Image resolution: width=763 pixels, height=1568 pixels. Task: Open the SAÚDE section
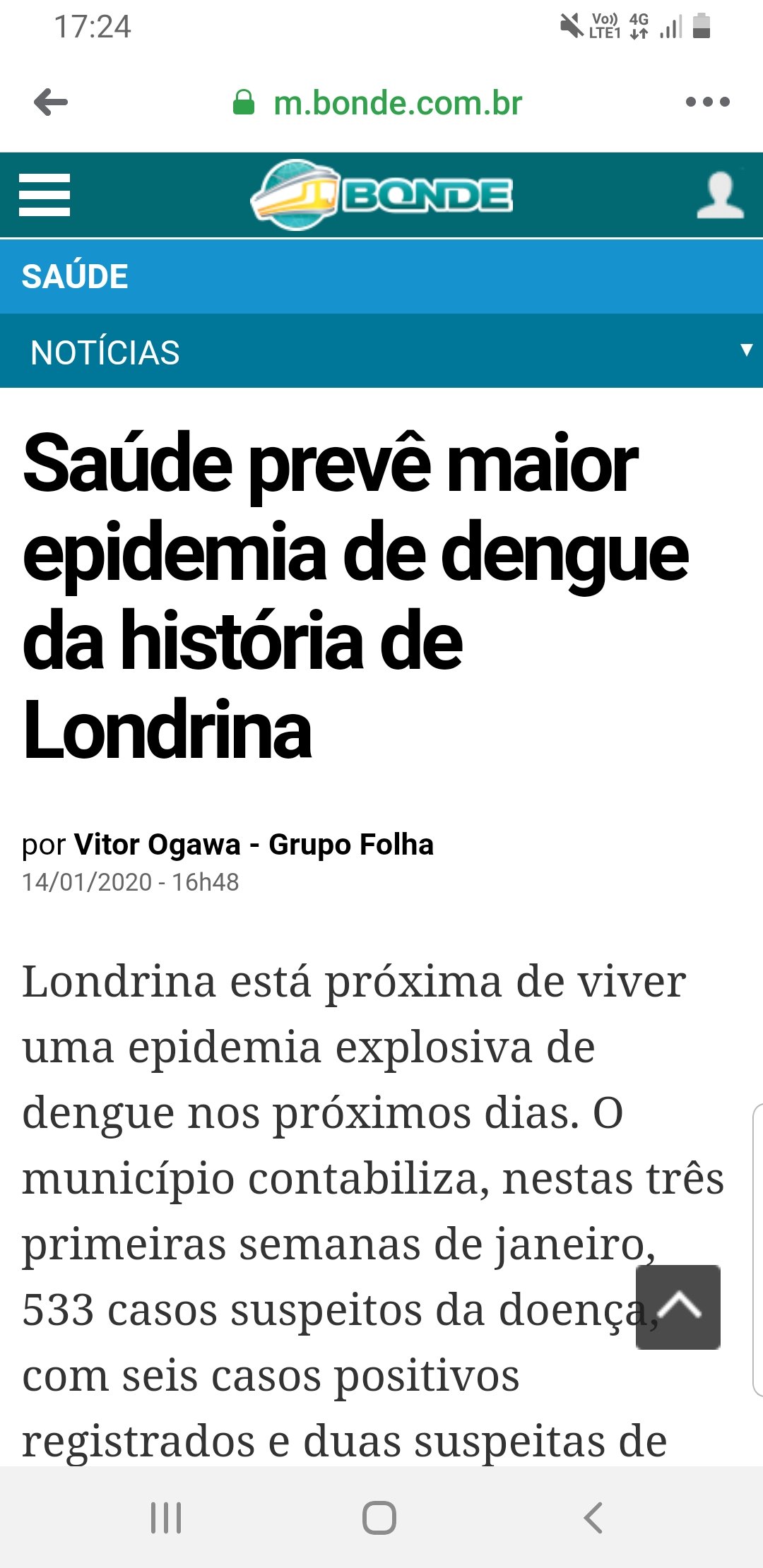75,276
